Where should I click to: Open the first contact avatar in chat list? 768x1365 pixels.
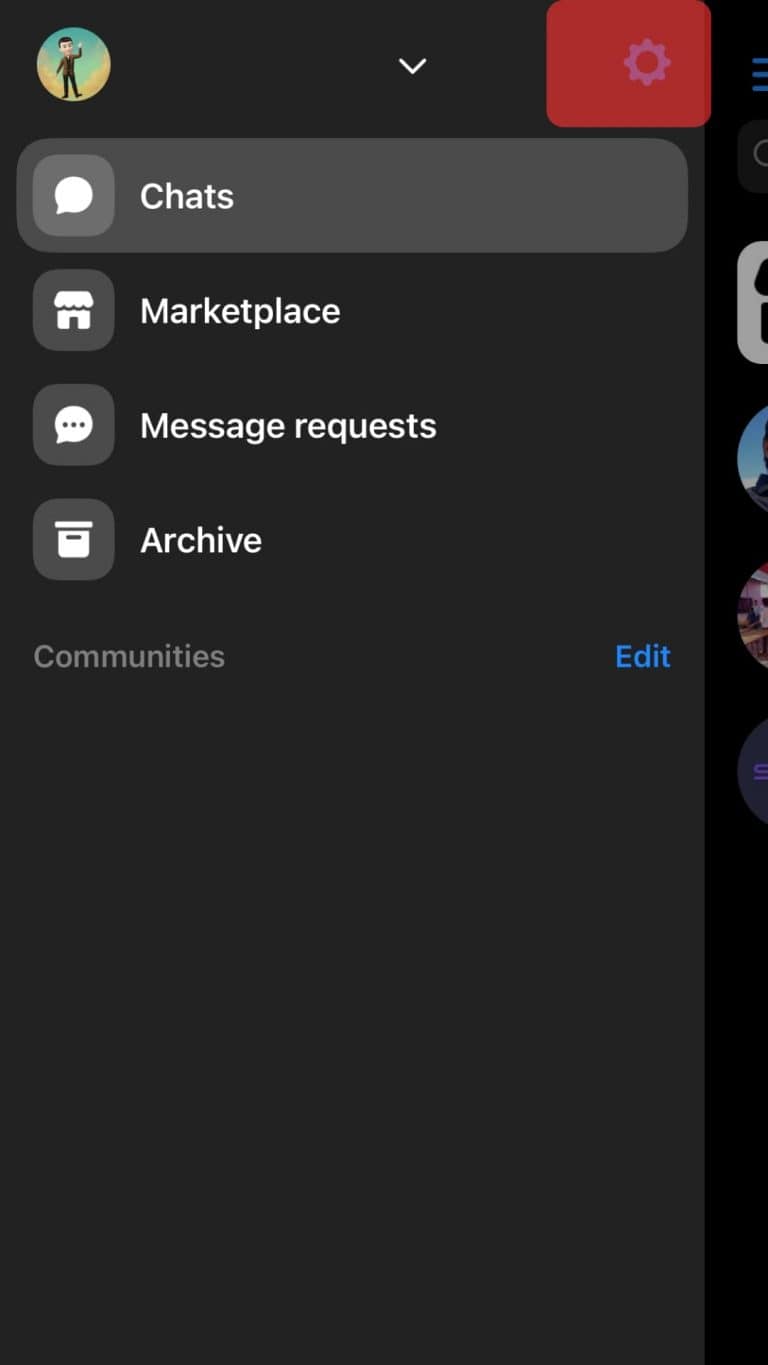point(757,457)
